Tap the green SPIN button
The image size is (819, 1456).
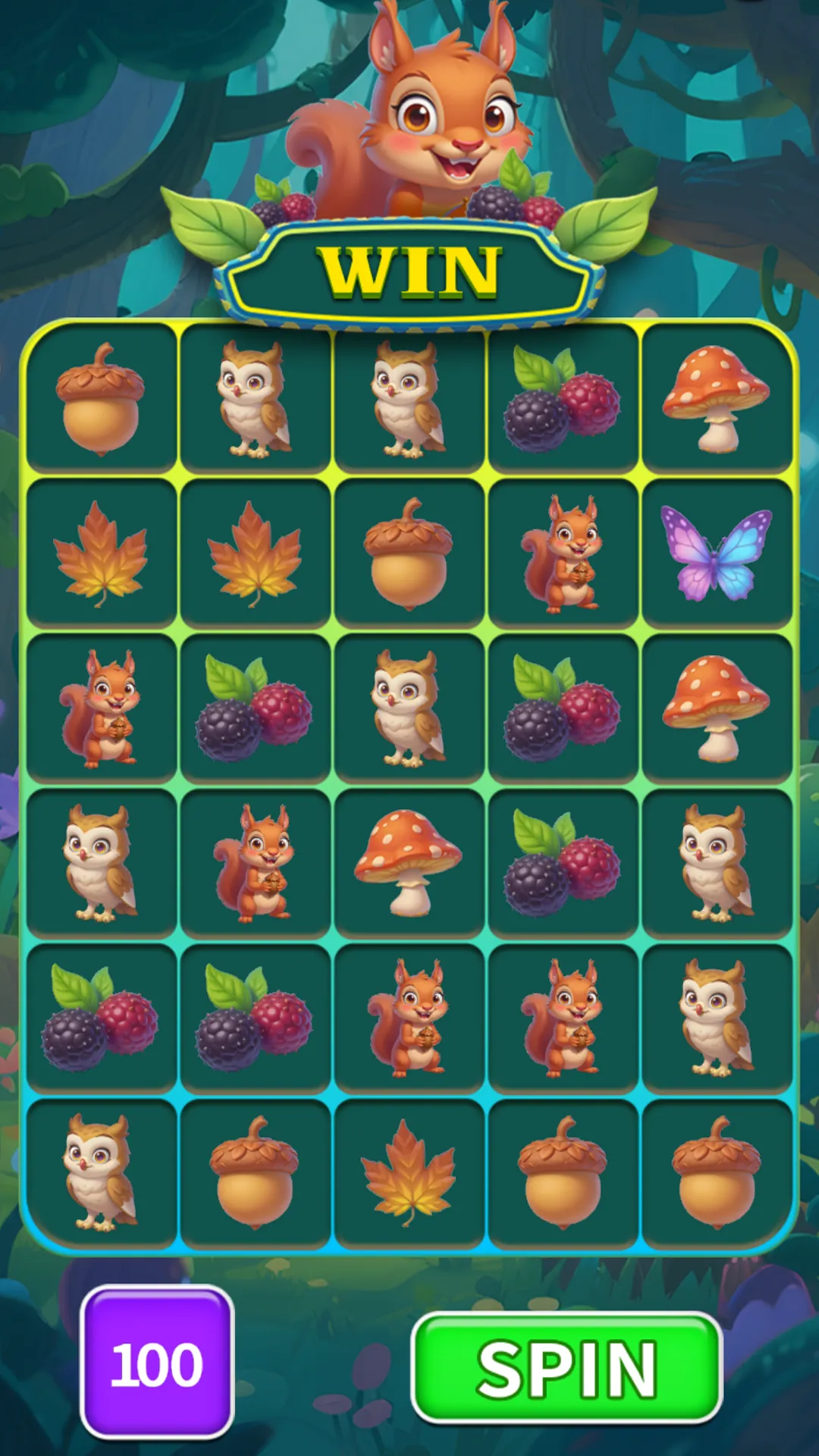point(566,1367)
